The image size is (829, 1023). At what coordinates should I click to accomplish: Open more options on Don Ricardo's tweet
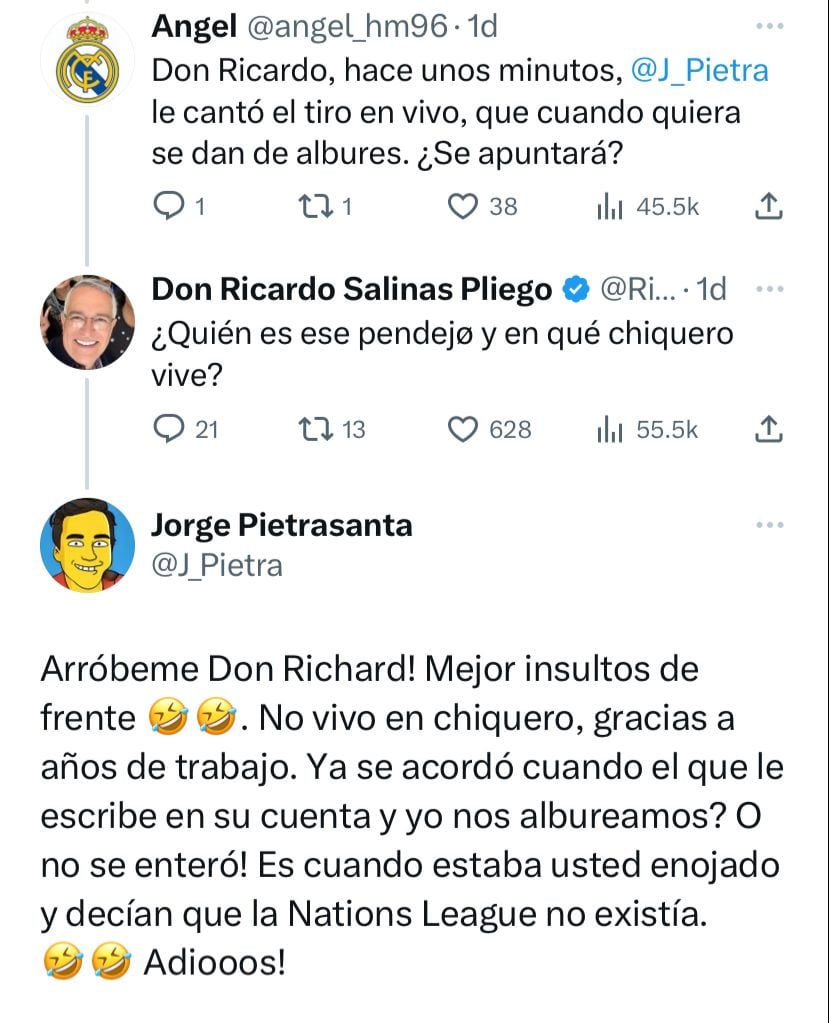point(769,290)
